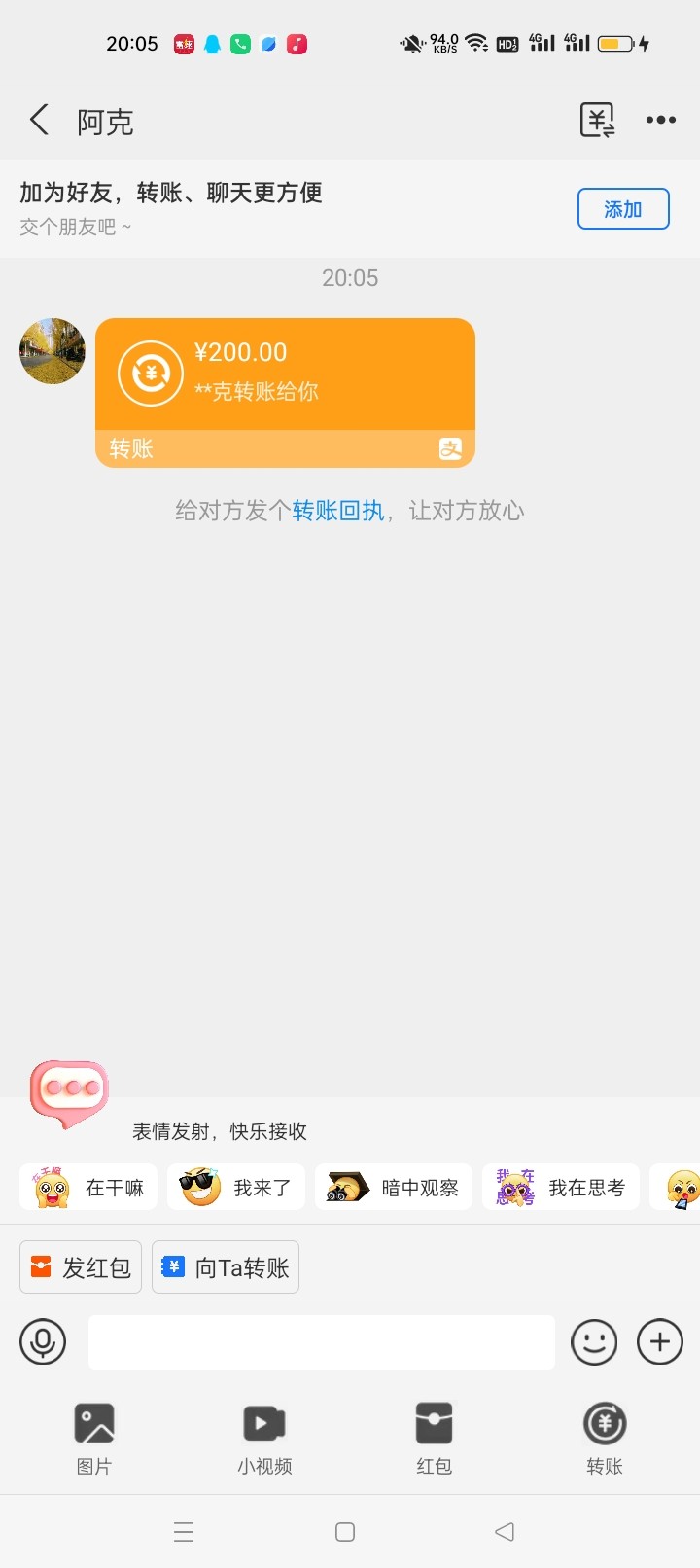Tap the 向Ta转账 chip

[226, 1267]
